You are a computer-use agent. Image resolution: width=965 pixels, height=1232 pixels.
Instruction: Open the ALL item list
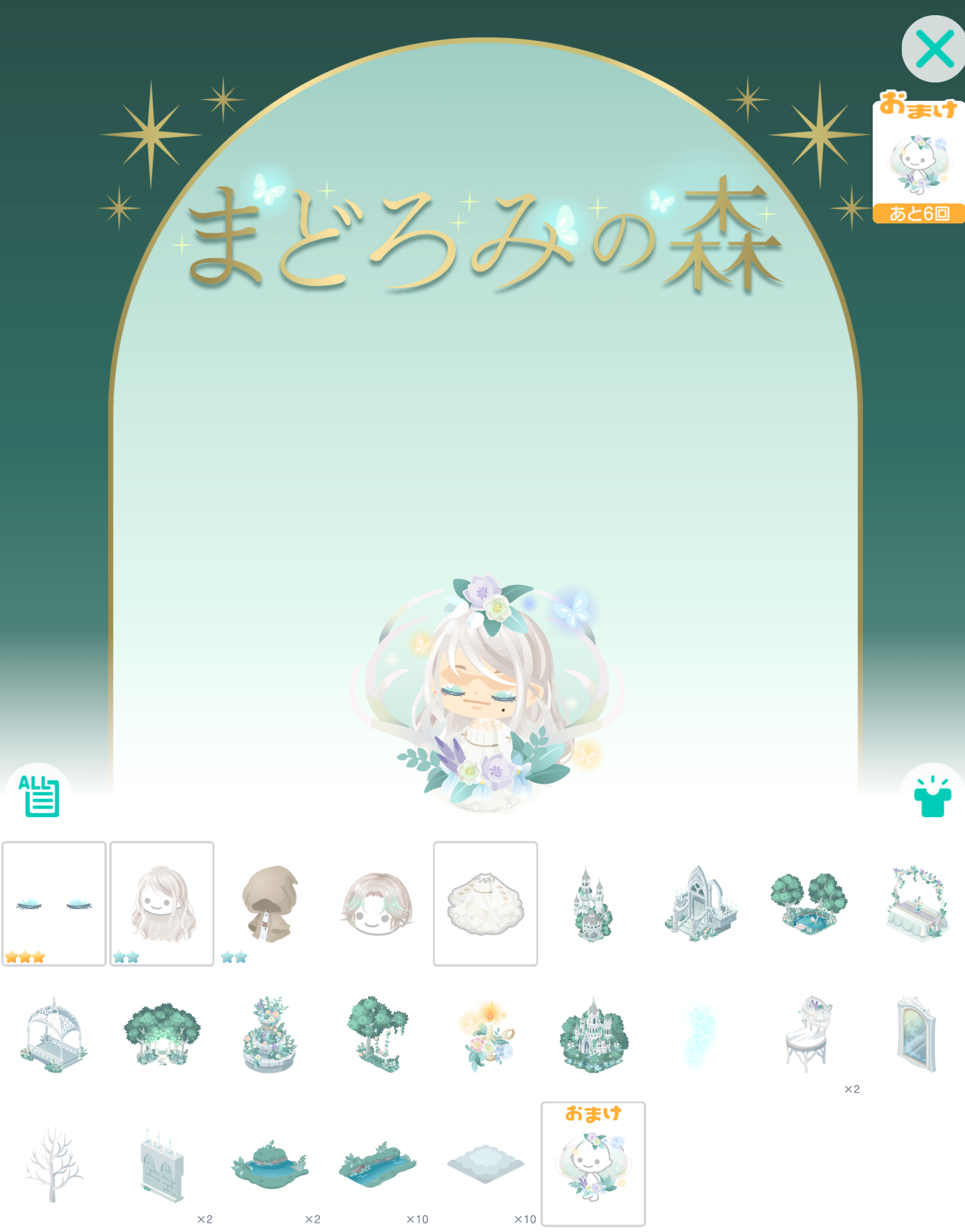39,795
